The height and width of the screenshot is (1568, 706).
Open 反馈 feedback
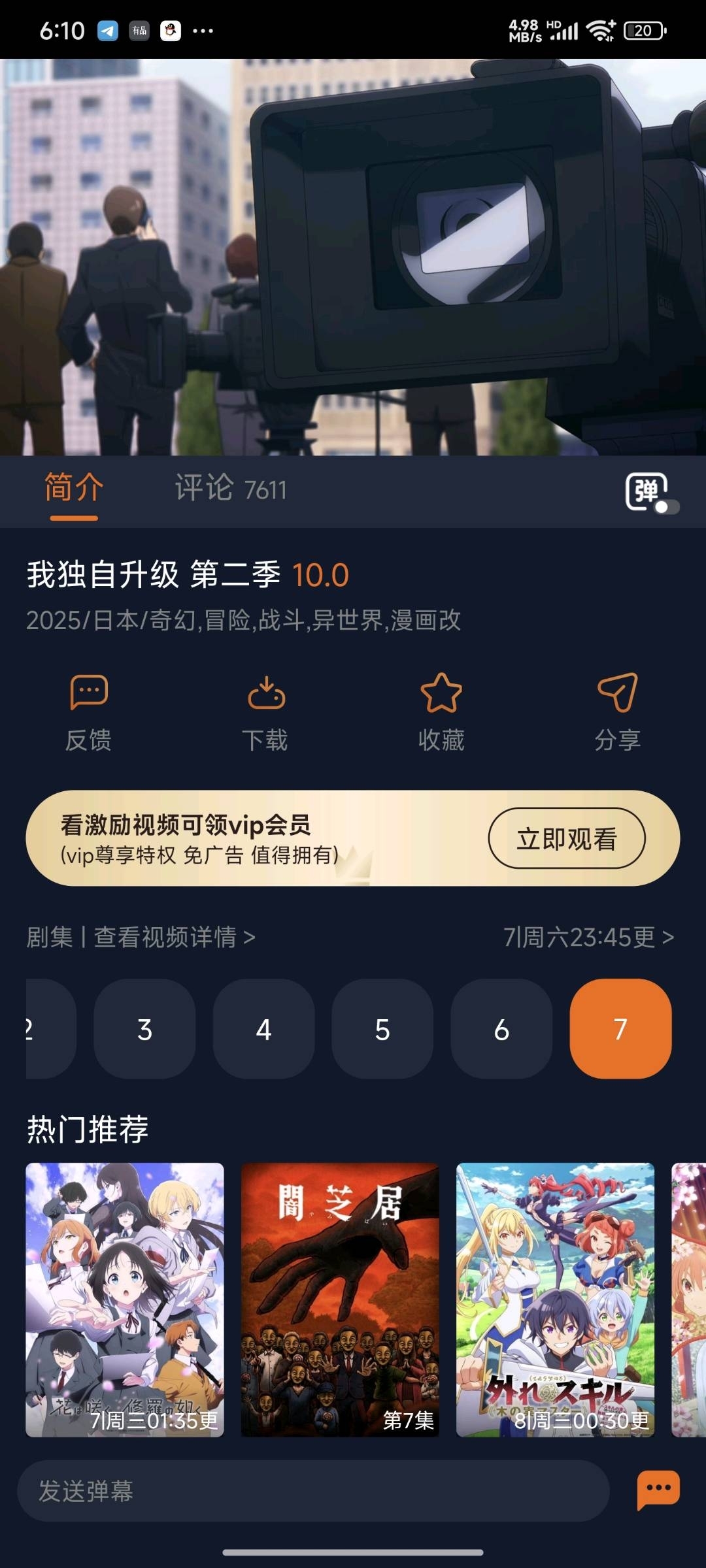click(x=88, y=712)
